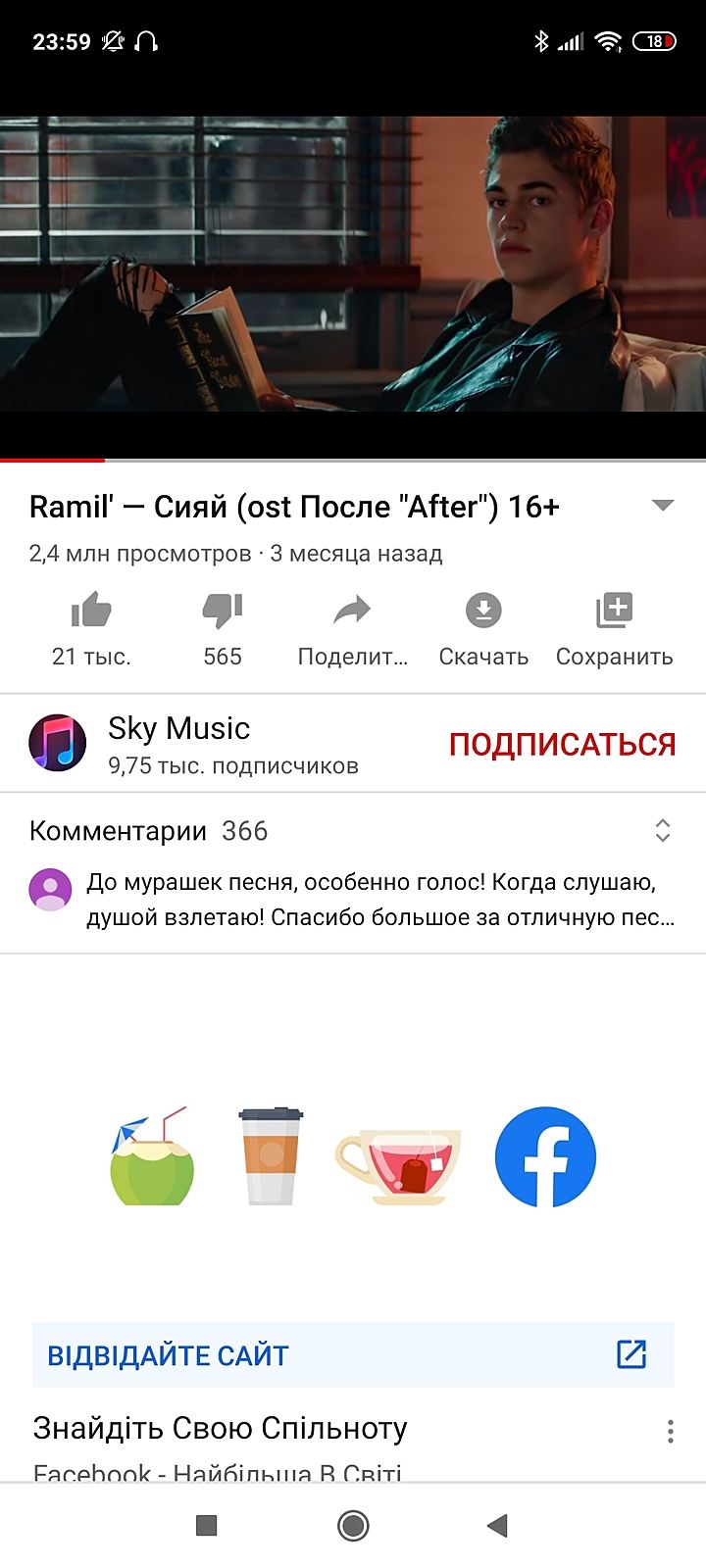Screen dimensions: 706x1568
Task: Tap ВІДВІДАЙТЕ САЙТ ad button
Action: pyautogui.click(x=353, y=1355)
